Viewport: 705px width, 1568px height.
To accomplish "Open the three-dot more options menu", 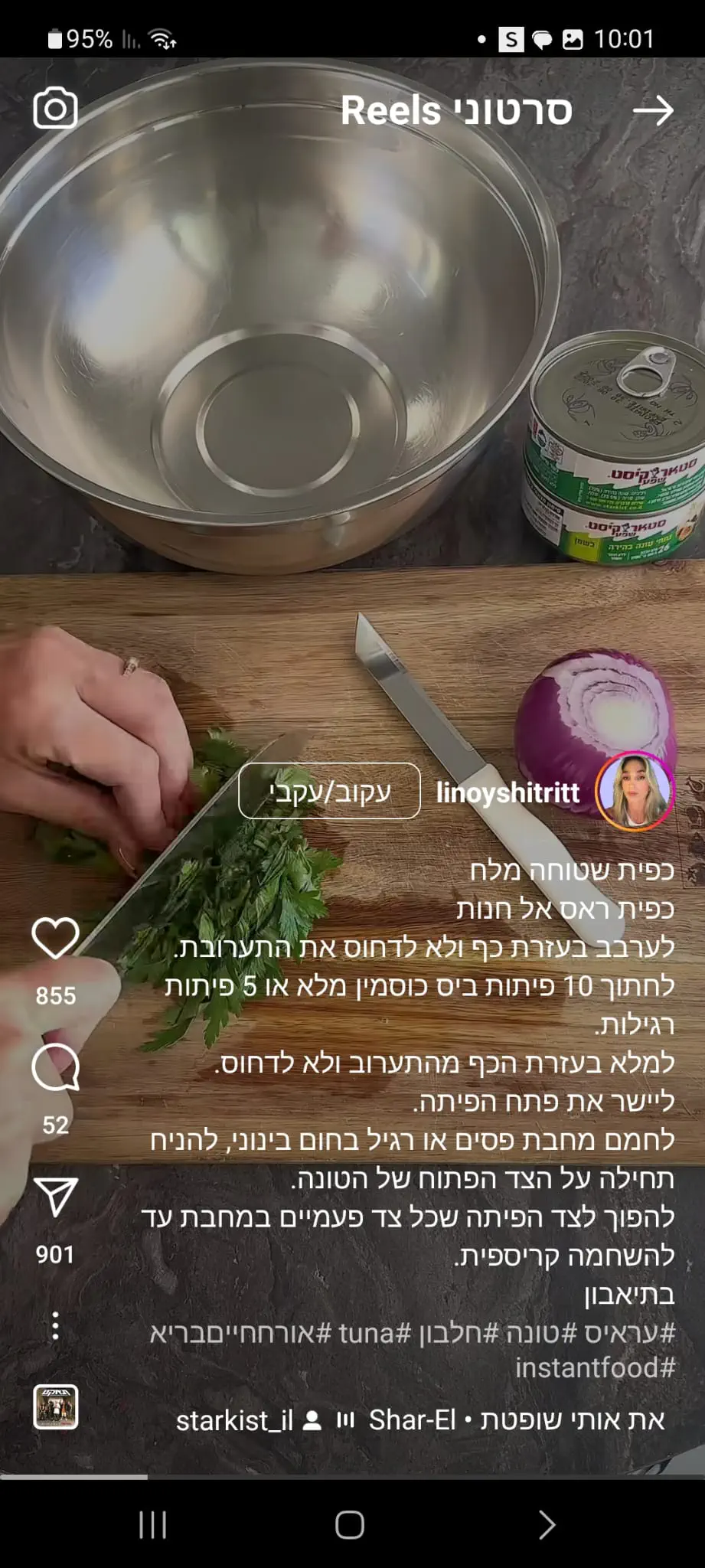I will tap(55, 1325).
